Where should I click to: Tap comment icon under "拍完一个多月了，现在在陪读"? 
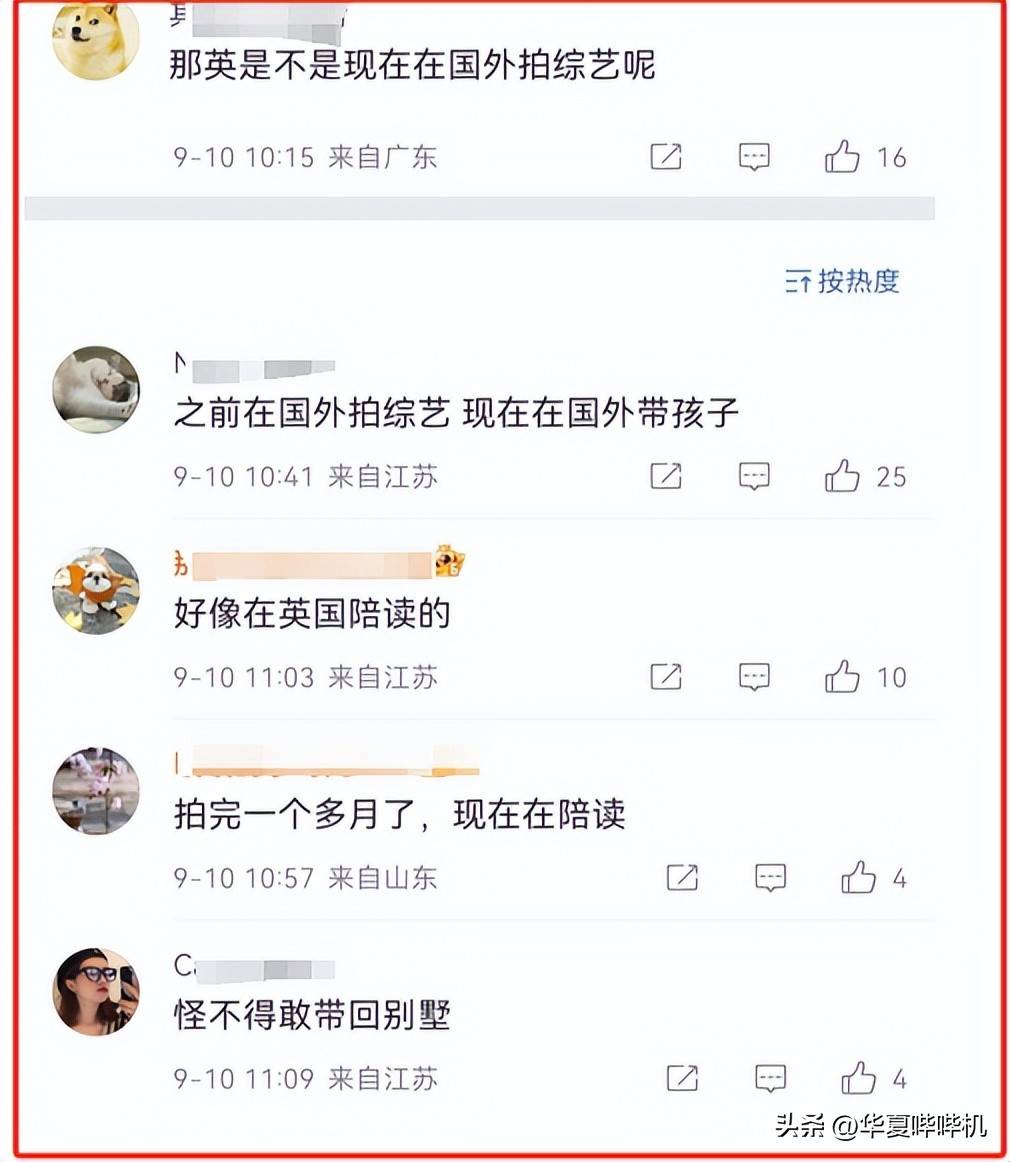coord(770,878)
